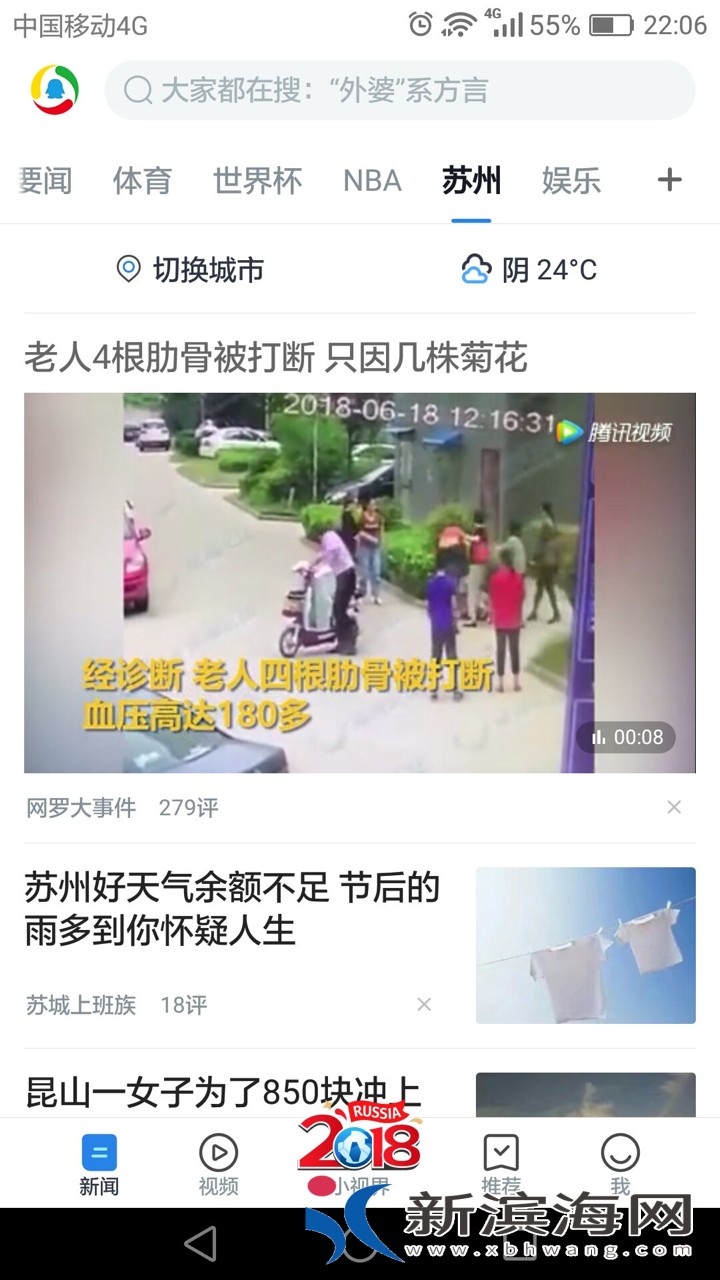Tap 切换城市 to change city
This screenshot has height=1280, width=720.
point(190,269)
